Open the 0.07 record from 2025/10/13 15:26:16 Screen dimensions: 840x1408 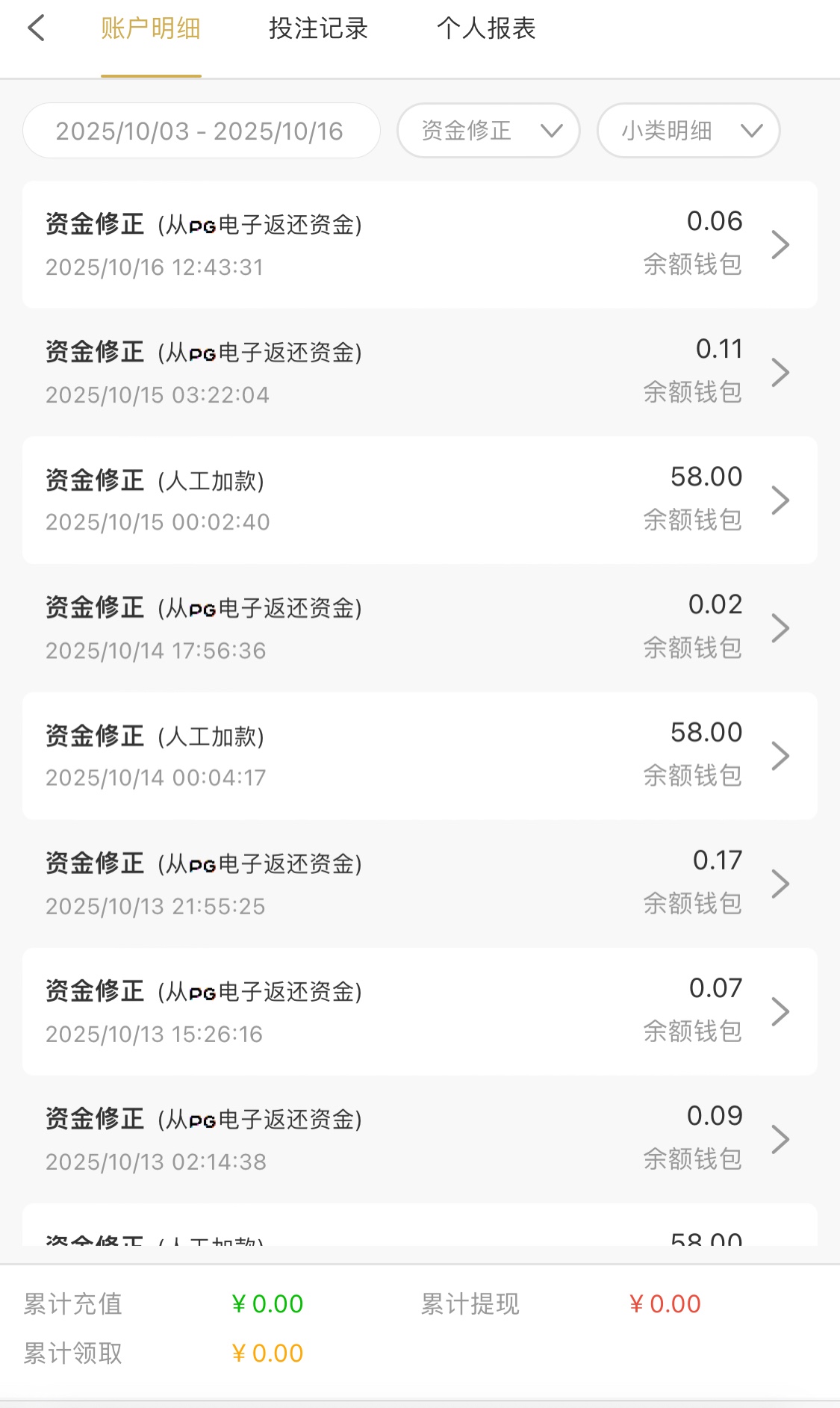point(420,1011)
